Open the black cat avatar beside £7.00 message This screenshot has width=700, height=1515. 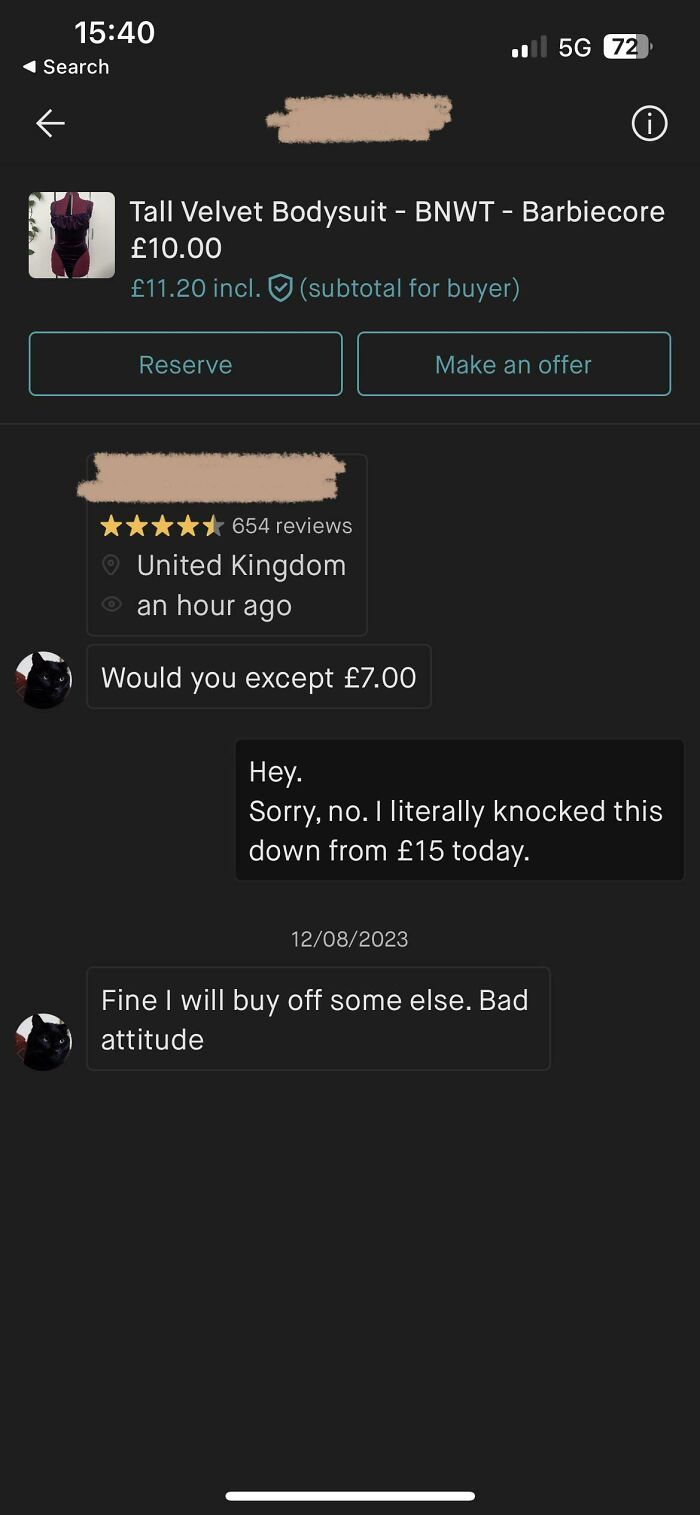point(43,680)
